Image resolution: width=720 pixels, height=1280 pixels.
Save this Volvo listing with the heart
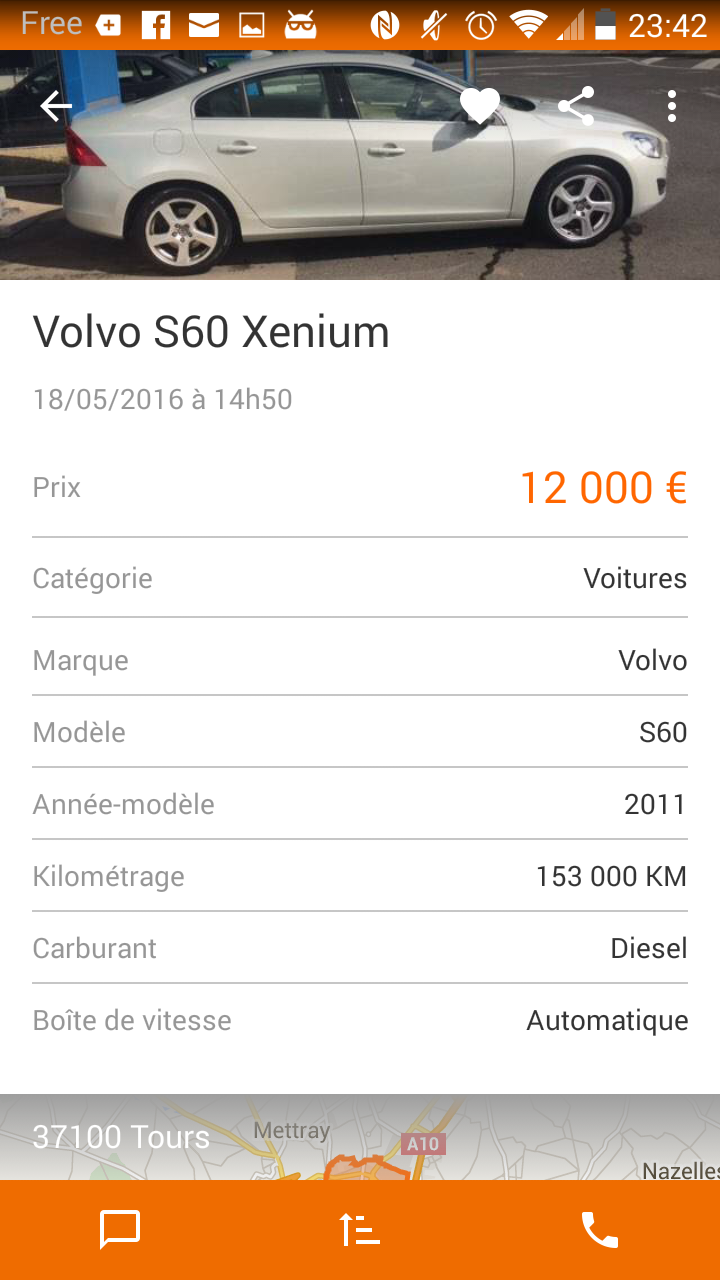[480, 106]
